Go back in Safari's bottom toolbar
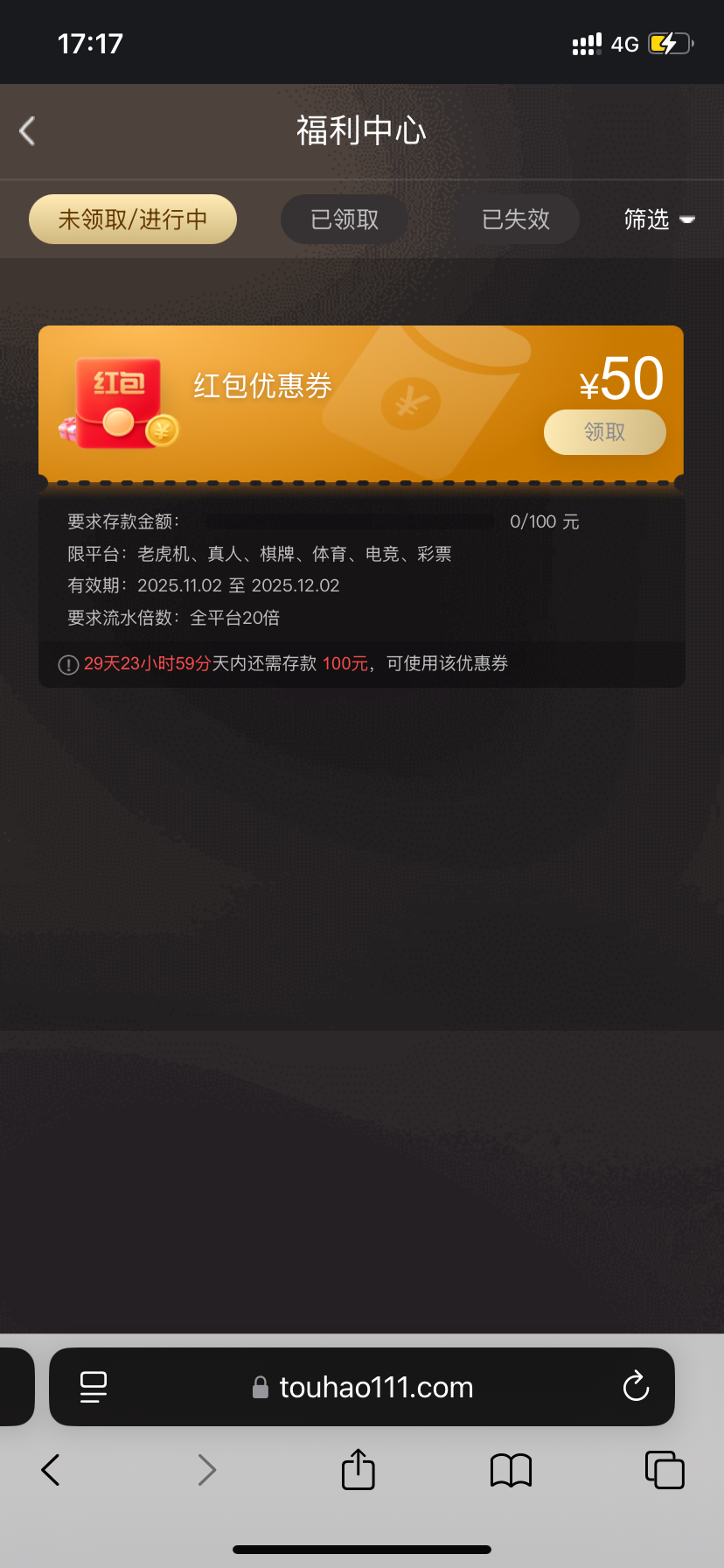Screen dimensions: 724x1568 (x=51, y=1470)
